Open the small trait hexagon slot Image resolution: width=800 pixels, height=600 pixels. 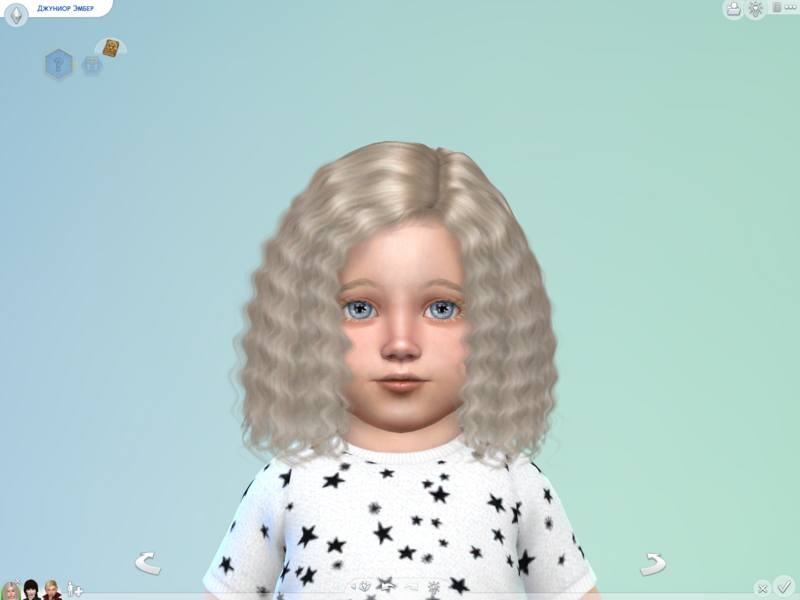pyautogui.click(x=92, y=65)
